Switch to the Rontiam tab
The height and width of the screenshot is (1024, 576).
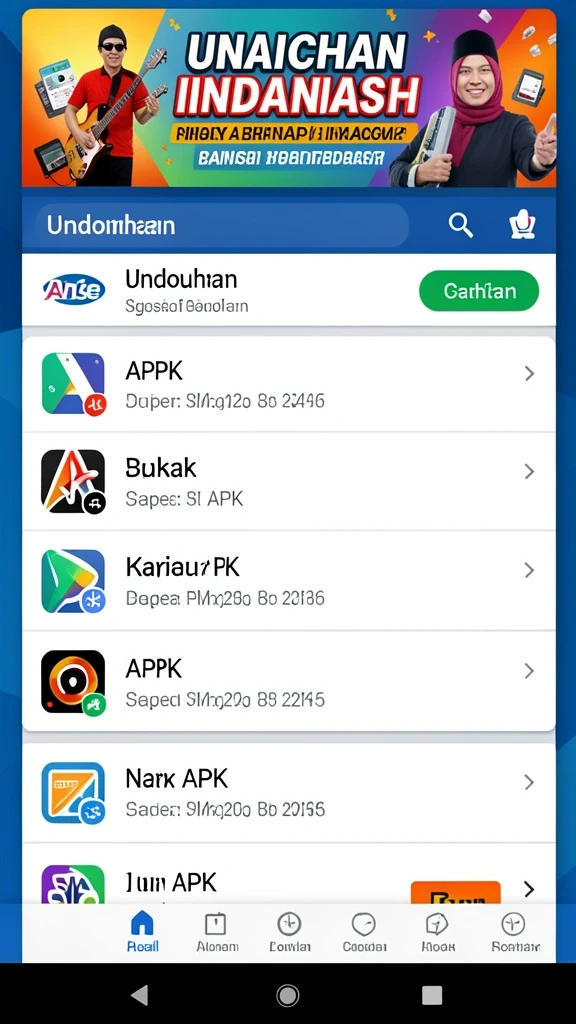pyautogui.click(x=515, y=932)
